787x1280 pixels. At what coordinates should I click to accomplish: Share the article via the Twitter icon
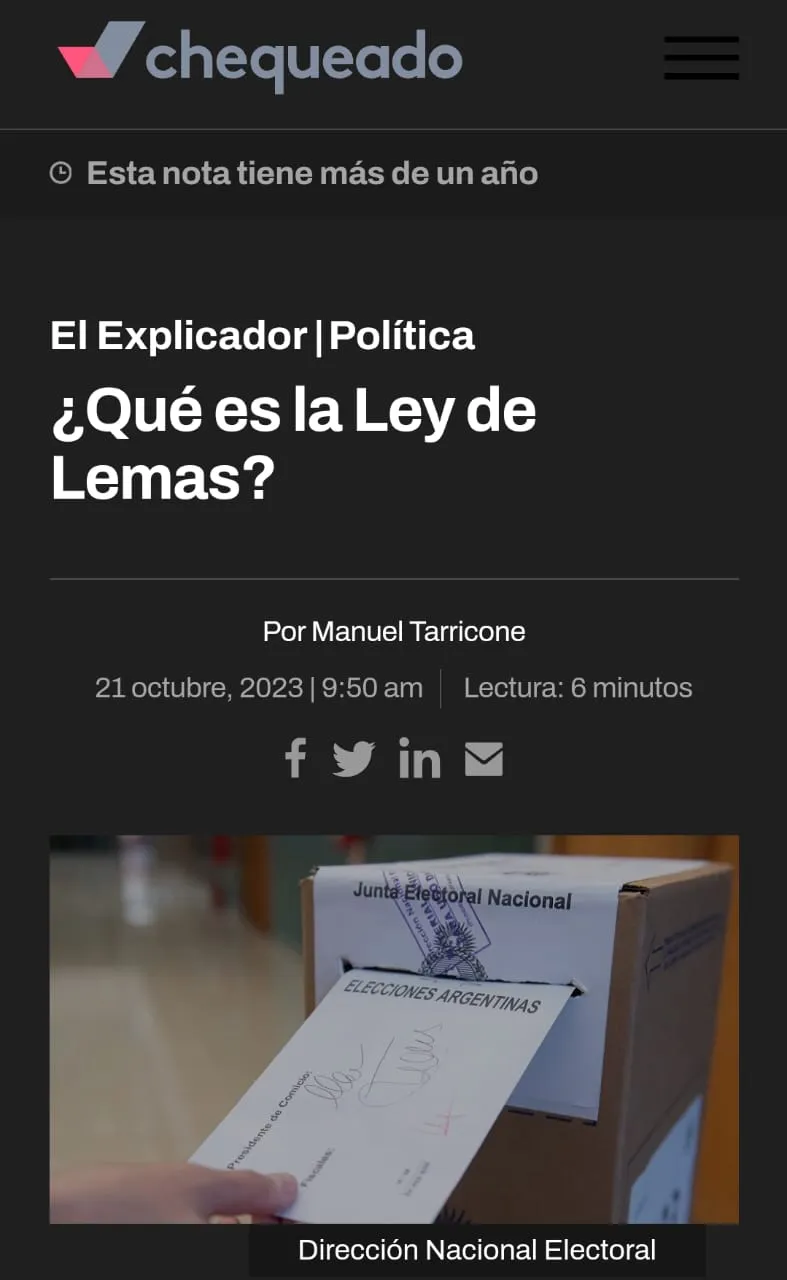coord(356,760)
